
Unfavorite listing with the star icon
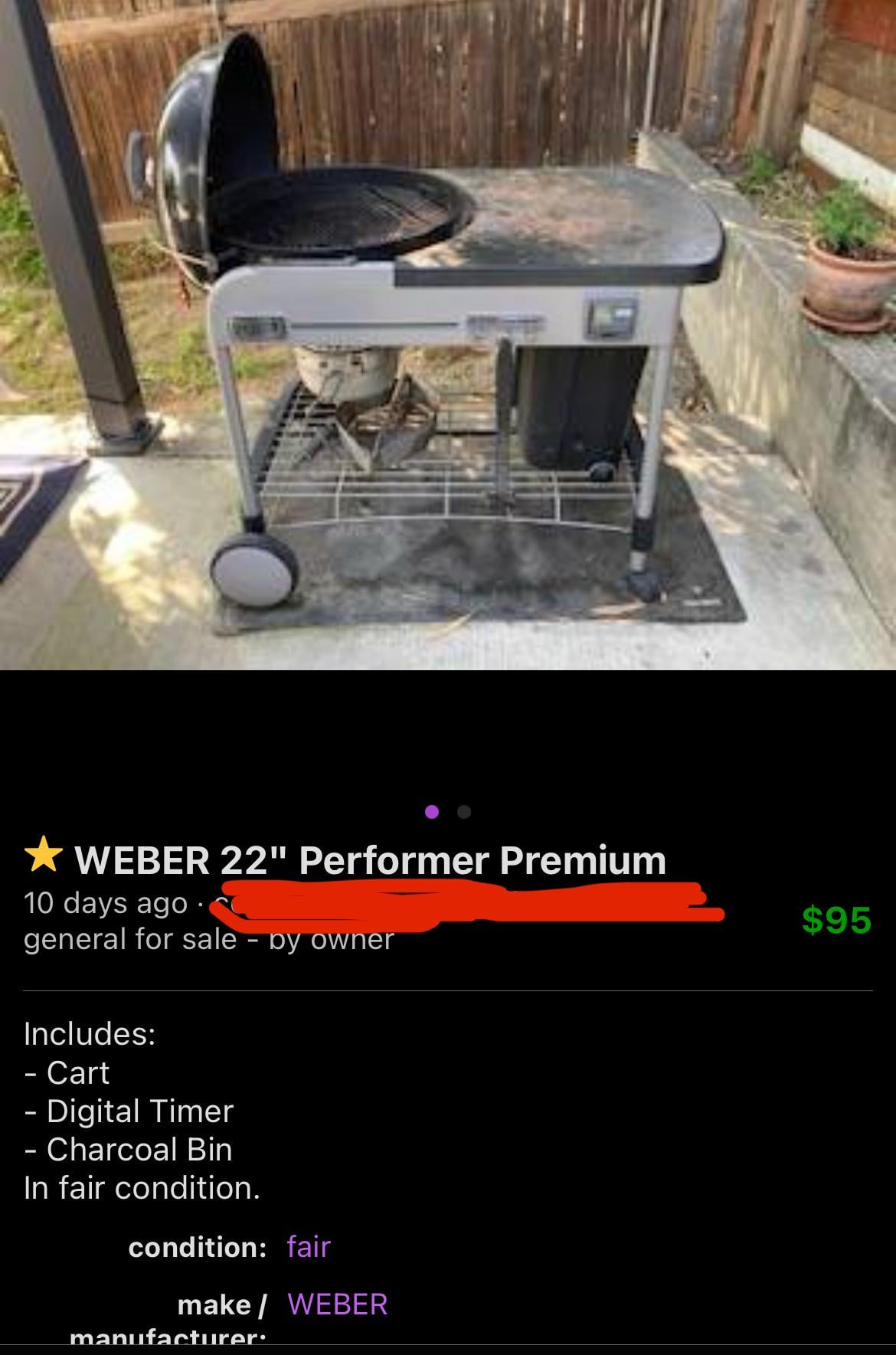44,856
